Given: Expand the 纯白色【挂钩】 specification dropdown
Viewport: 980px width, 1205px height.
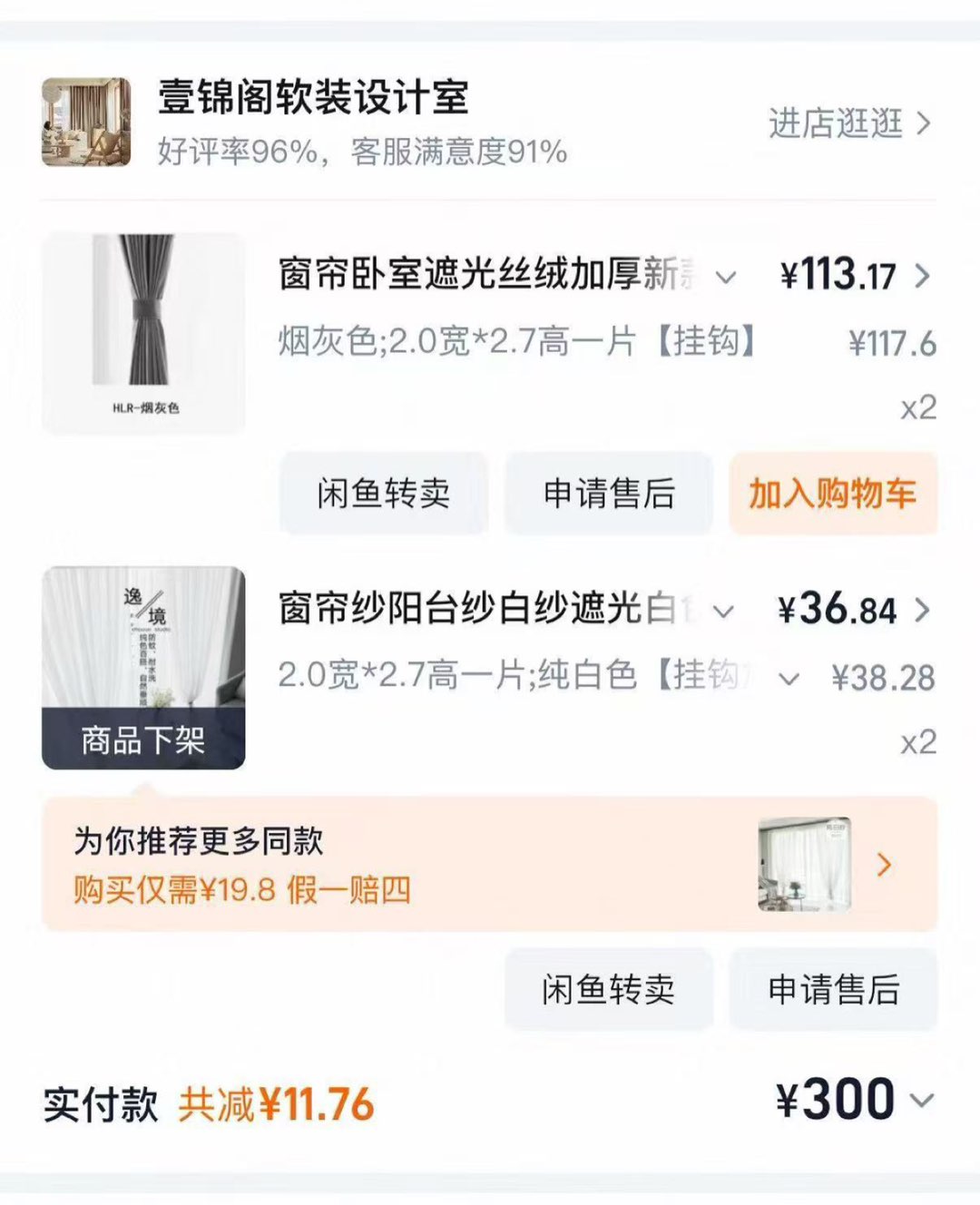Looking at the screenshot, I should [x=789, y=678].
